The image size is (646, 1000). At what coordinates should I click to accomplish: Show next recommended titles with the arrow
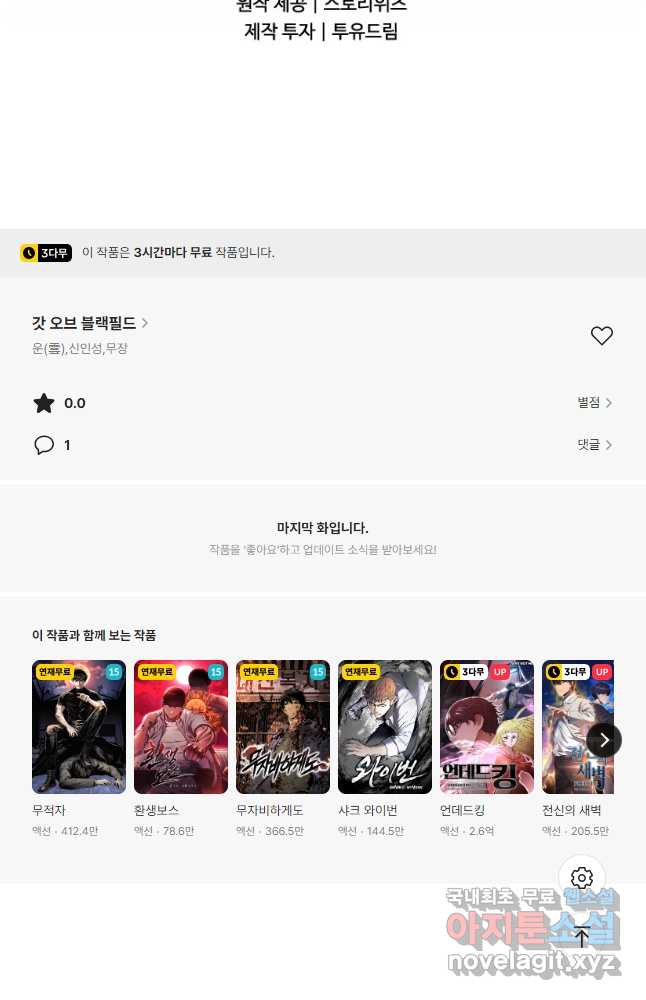pos(604,740)
